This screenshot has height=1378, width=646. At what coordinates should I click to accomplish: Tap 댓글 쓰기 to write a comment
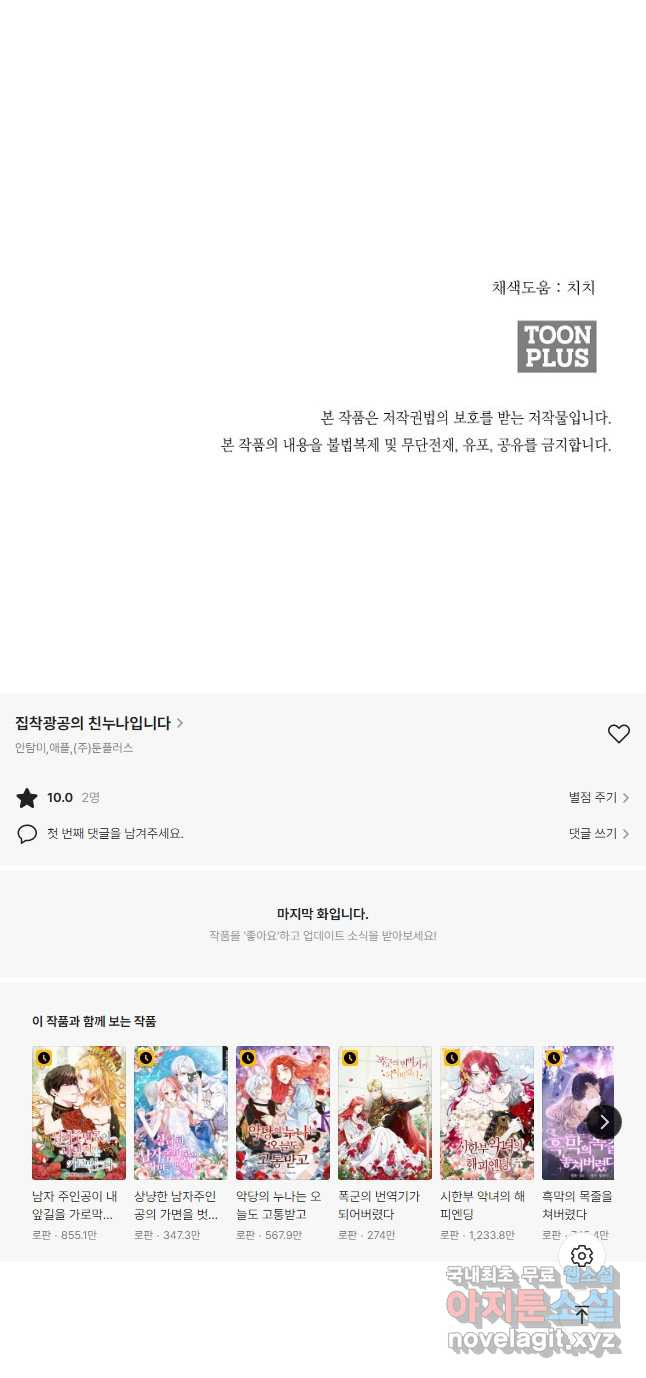(x=598, y=834)
